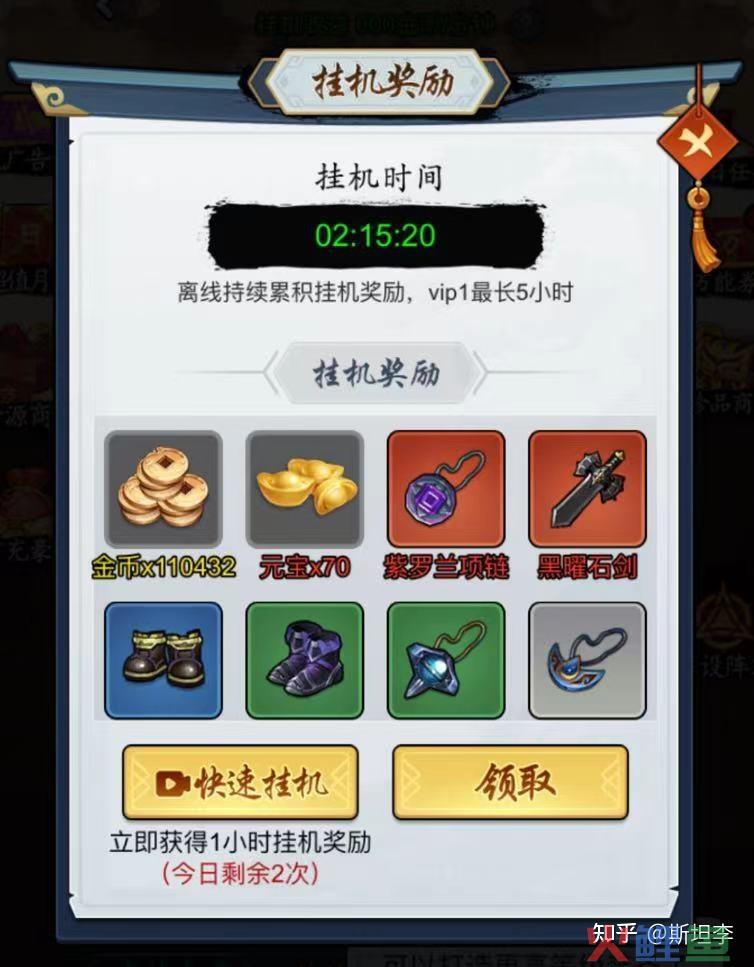Image resolution: width=754 pixels, height=967 pixels.
Task: Inspect the 黑曜石剑 reward
Action: 587,490
